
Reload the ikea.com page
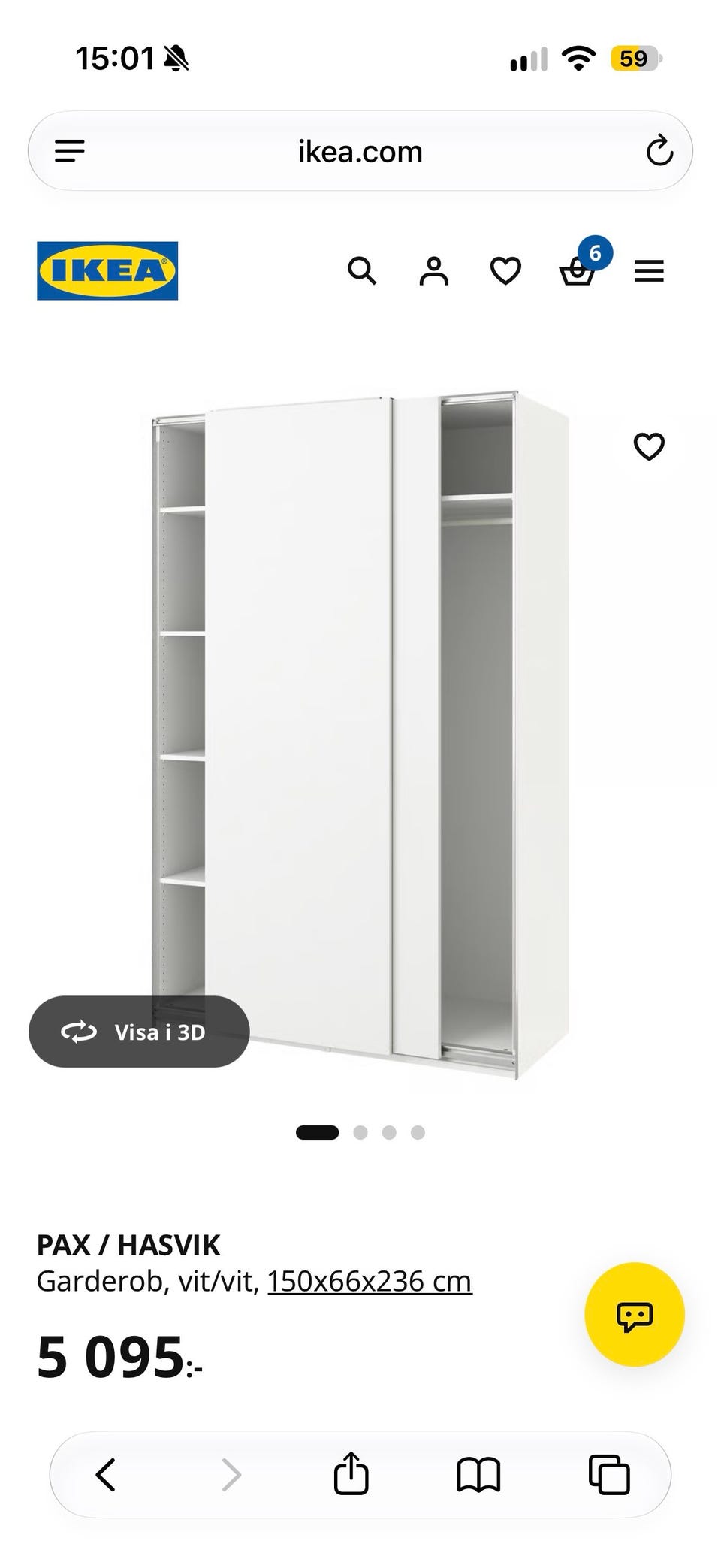click(x=659, y=151)
